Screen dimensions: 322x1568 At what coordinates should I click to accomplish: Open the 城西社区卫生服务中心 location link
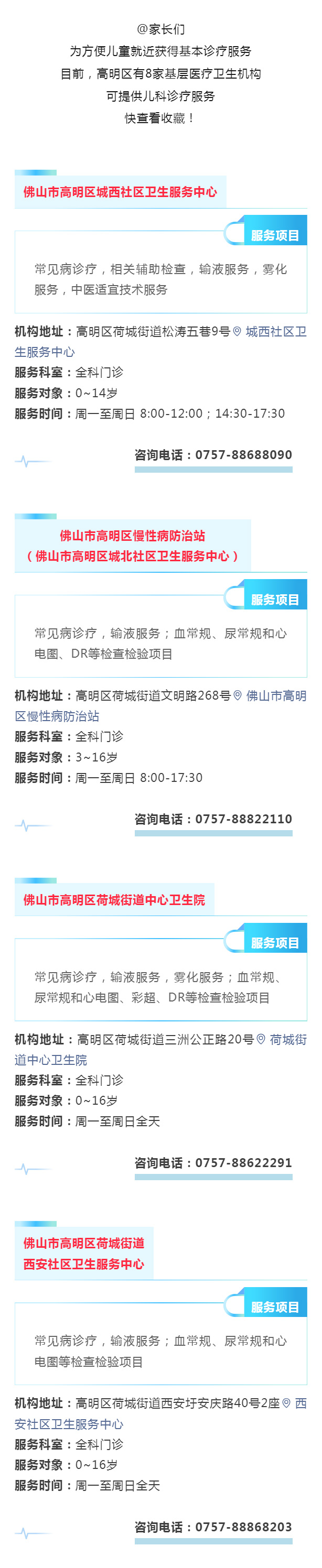point(274,332)
